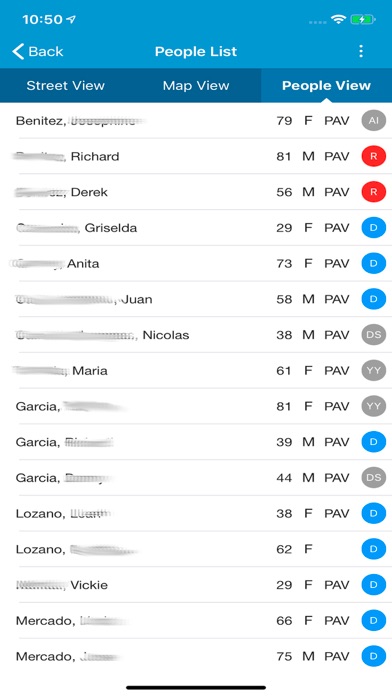Open the Benitez row aged 79
Viewport: 392px width, 696px height.
tap(196, 121)
